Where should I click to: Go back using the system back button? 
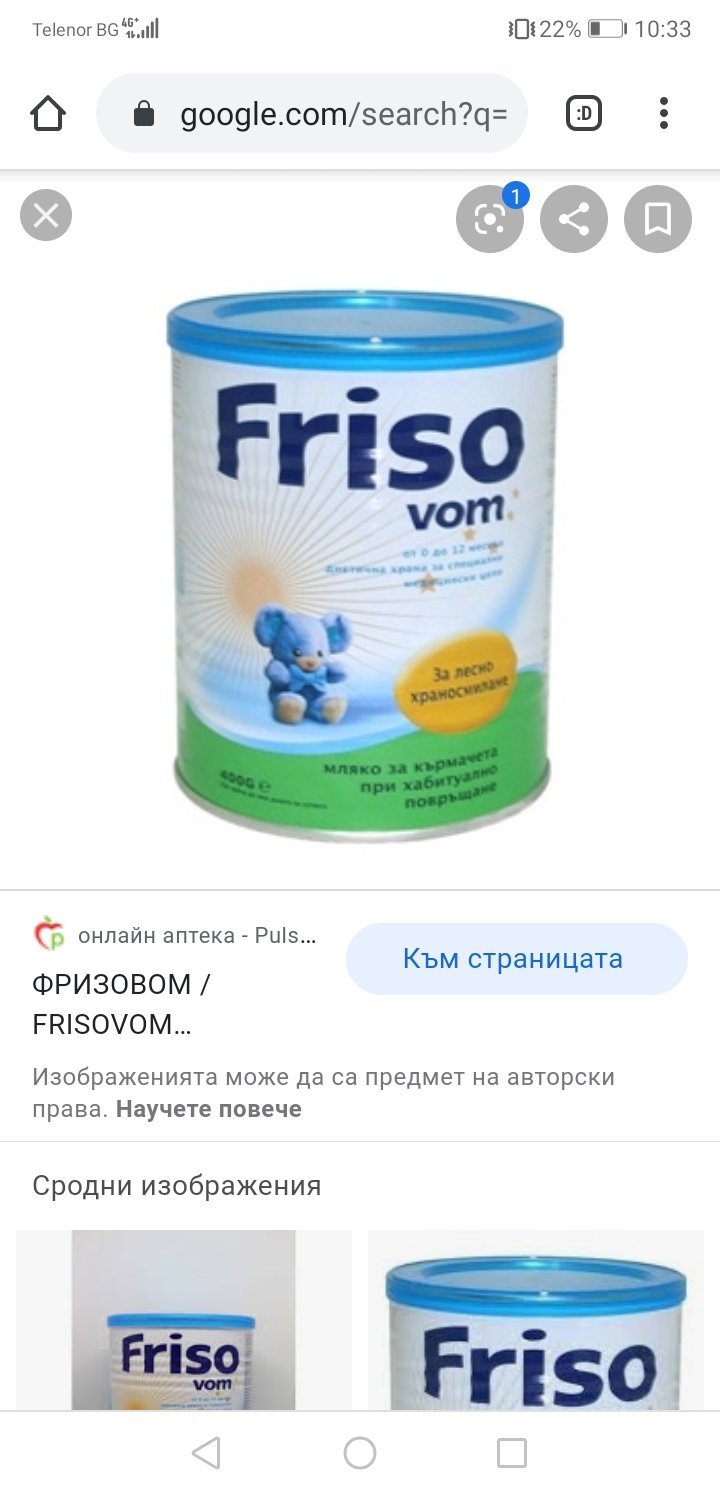point(206,1453)
